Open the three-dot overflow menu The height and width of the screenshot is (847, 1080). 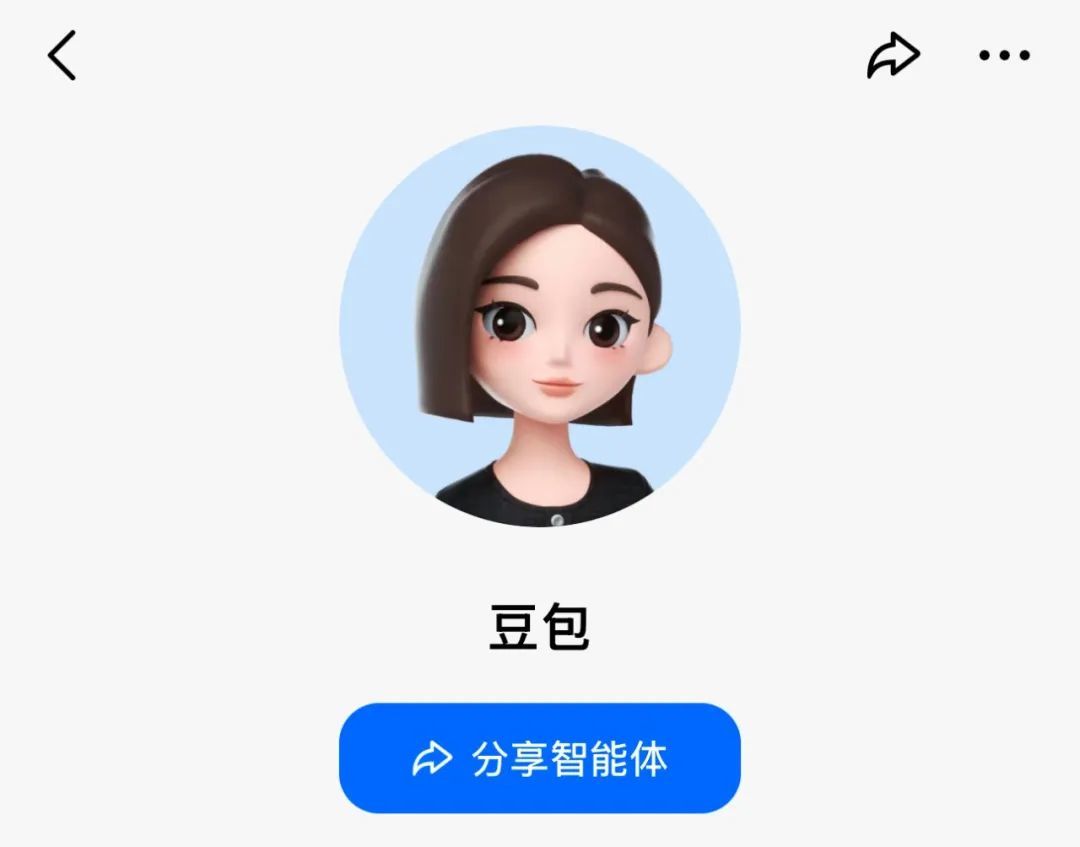click(1004, 56)
